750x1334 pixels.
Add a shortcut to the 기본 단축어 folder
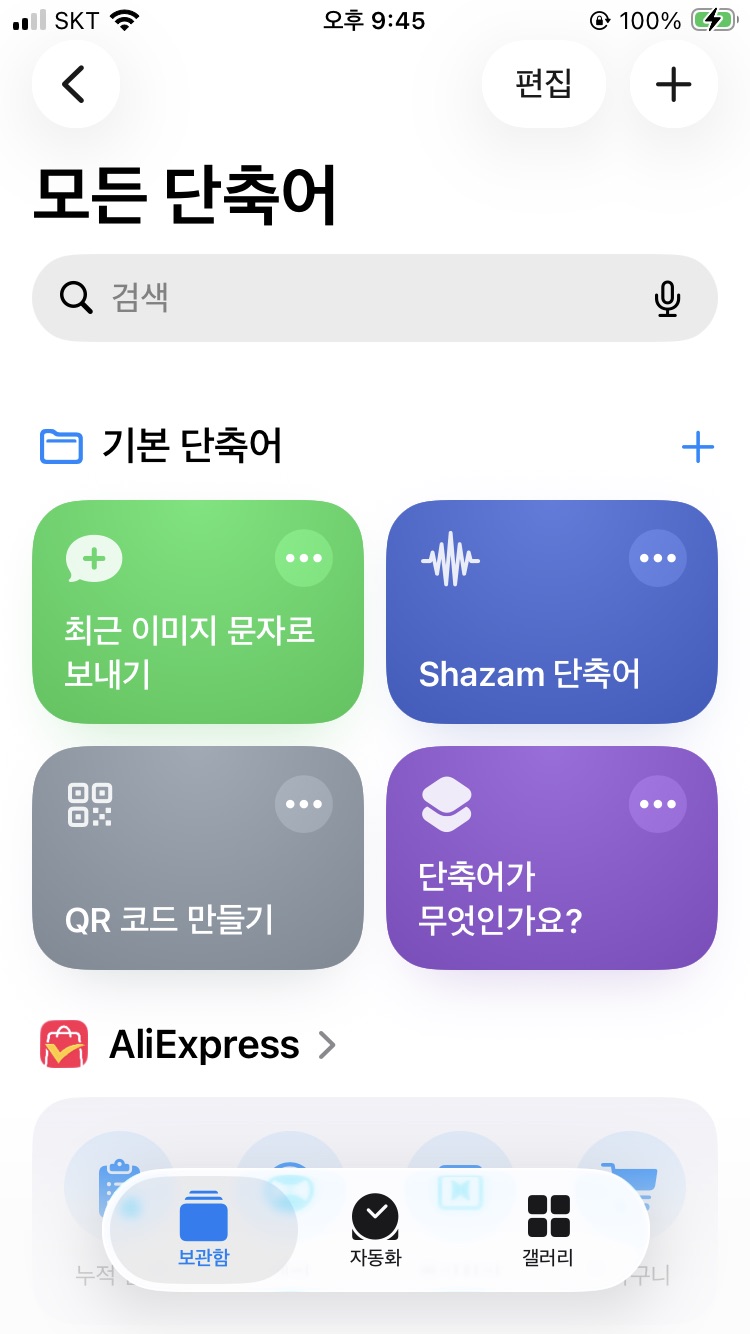click(x=697, y=447)
